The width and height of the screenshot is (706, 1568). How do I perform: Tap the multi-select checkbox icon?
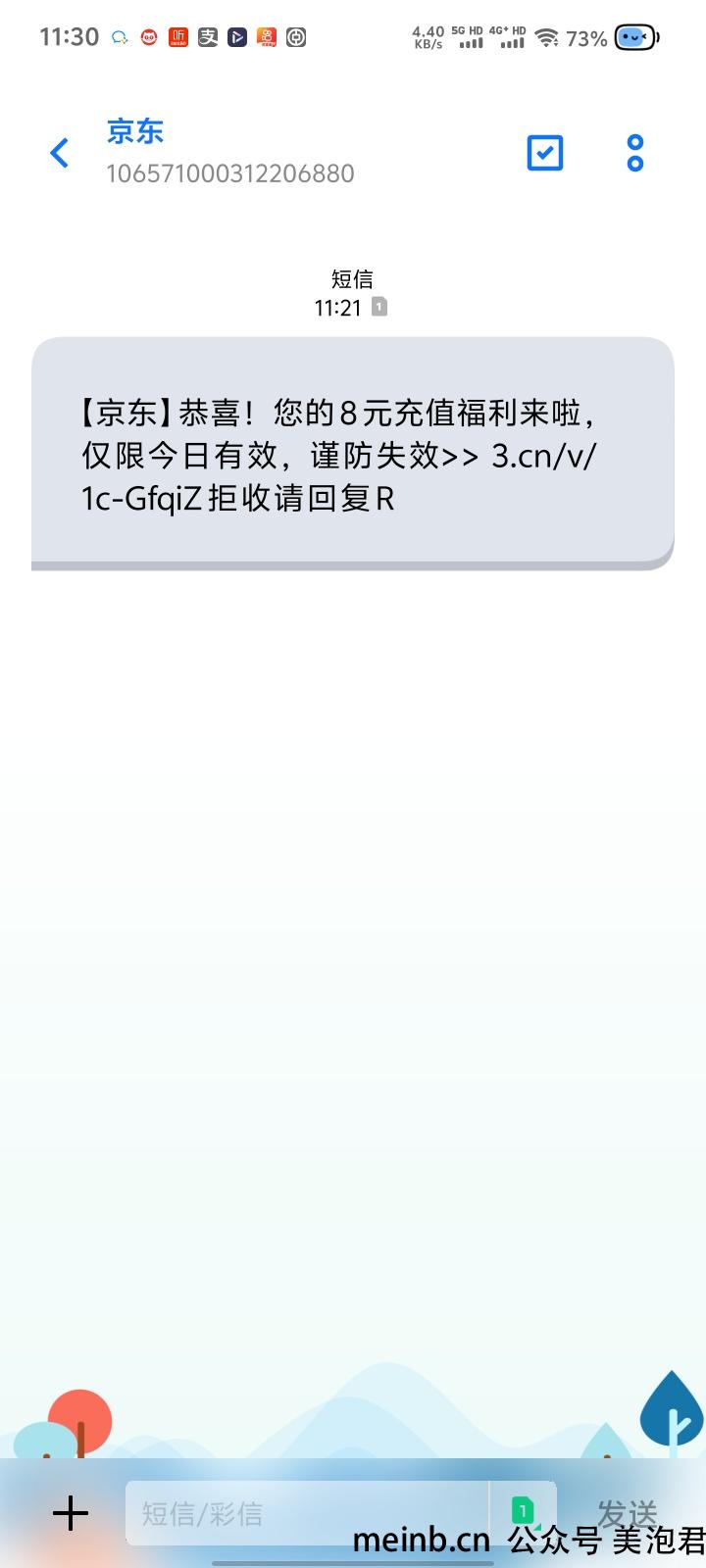coord(545,153)
